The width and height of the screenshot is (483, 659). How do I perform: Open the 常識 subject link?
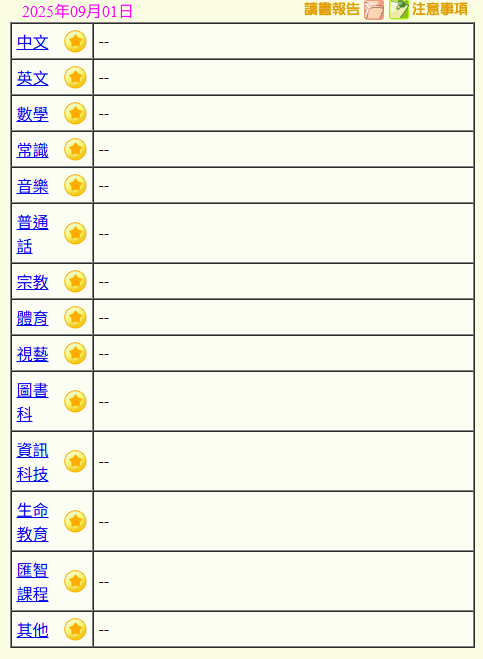pyautogui.click(x=32, y=150)
